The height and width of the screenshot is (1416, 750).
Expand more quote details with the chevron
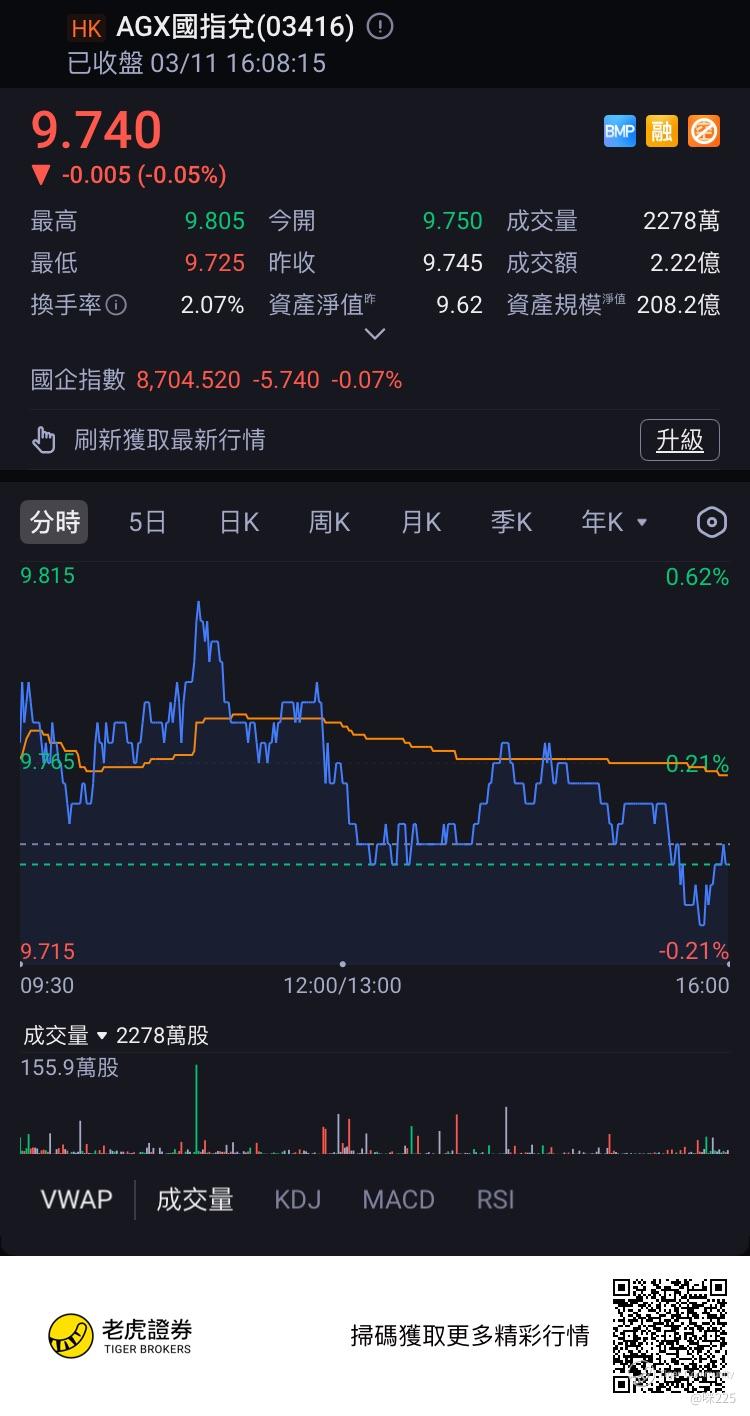click(x=375, y=334)
